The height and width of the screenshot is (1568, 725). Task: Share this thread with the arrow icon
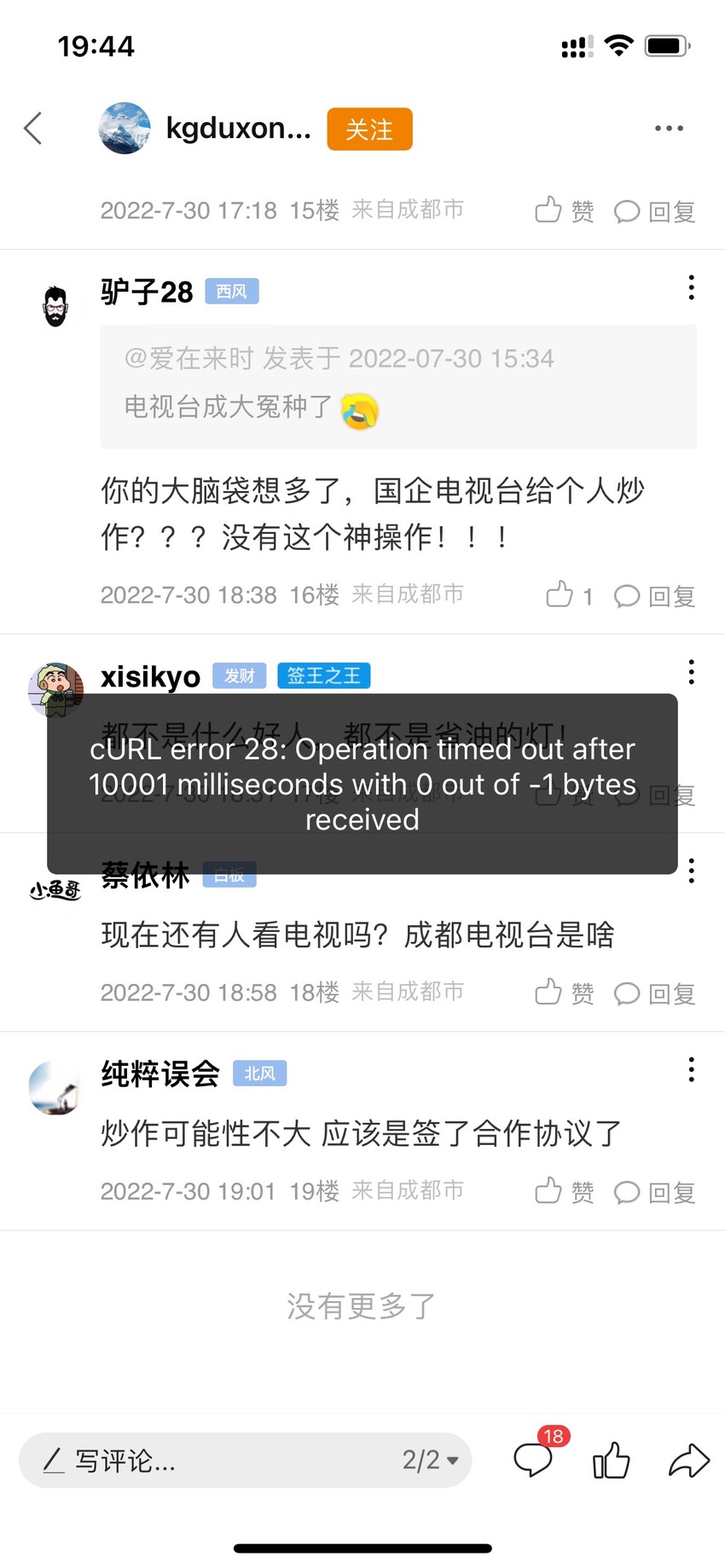[x=689, y=1461]
